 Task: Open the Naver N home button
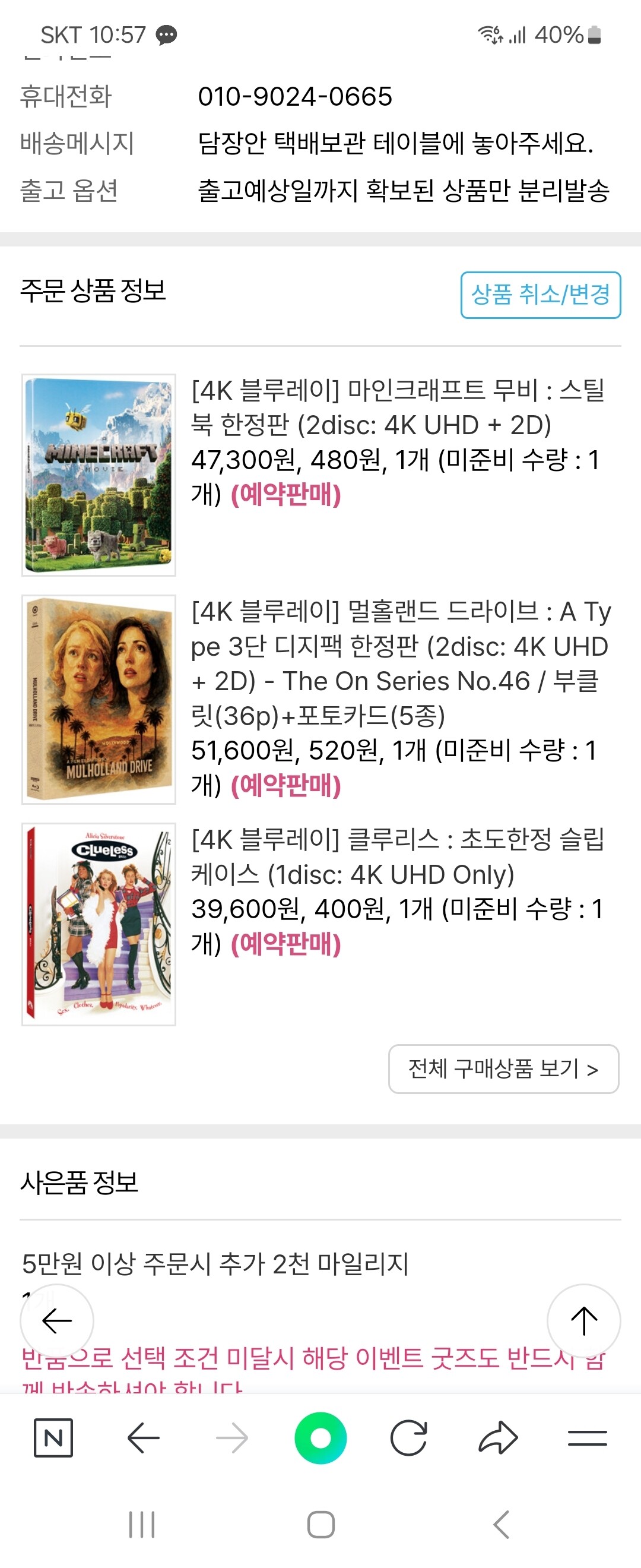click(x=53, y=1438)
